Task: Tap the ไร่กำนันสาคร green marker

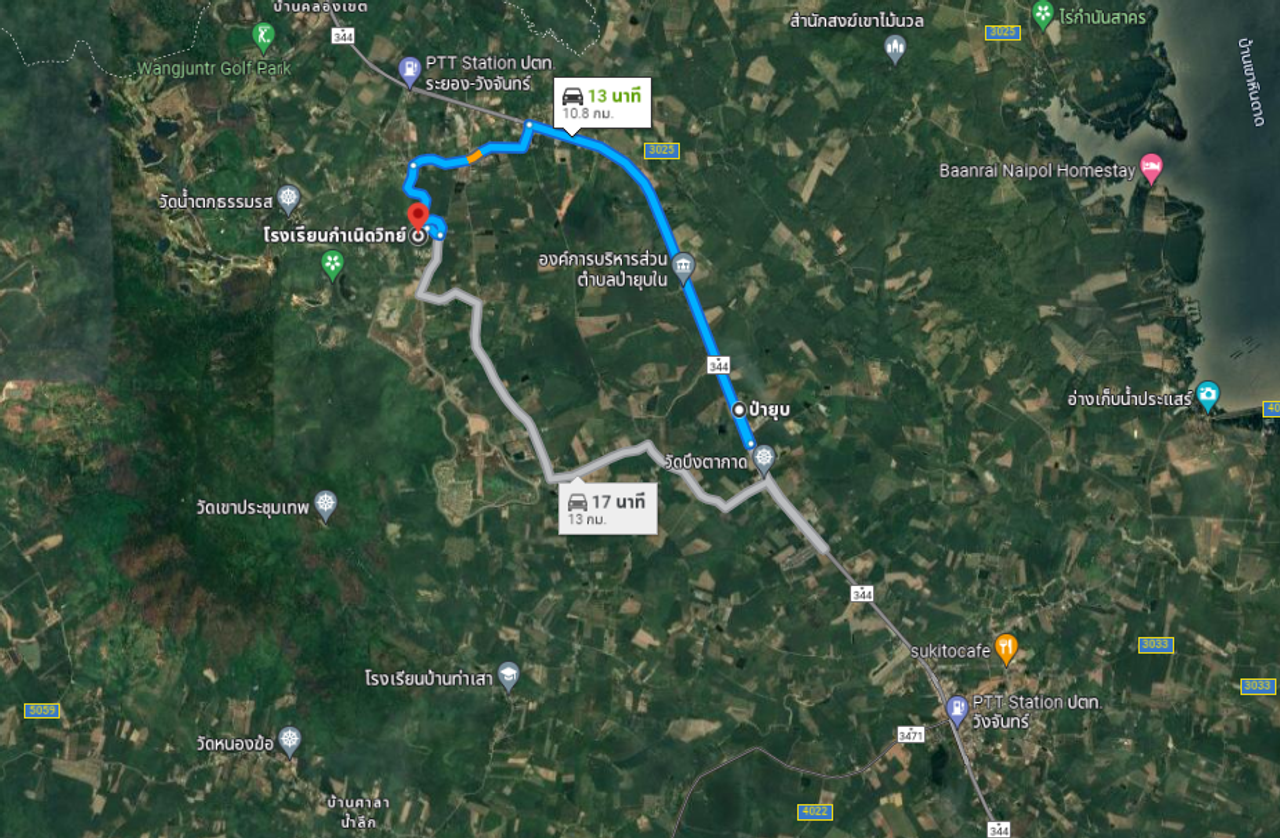Action: 1044,15
